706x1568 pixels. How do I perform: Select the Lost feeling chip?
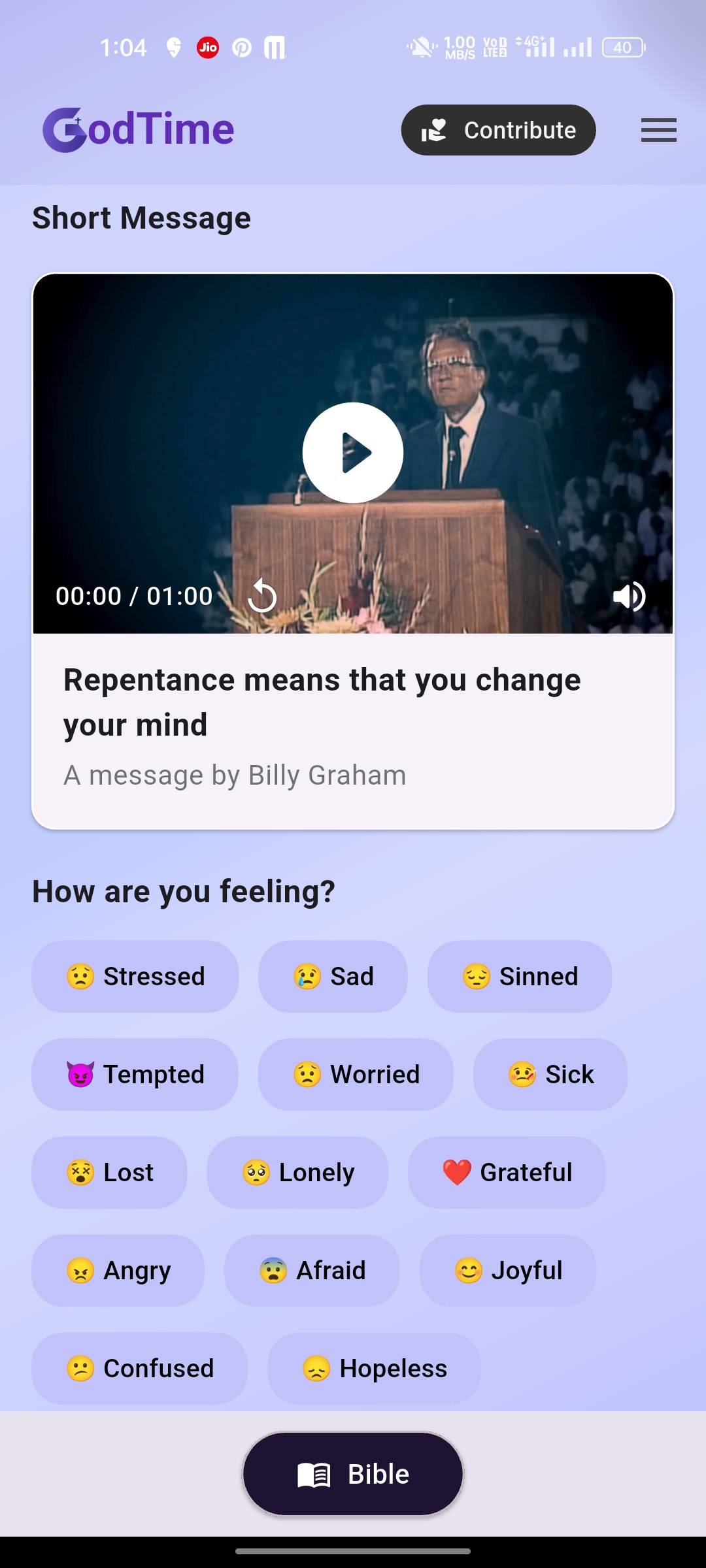pos(109,1173)
